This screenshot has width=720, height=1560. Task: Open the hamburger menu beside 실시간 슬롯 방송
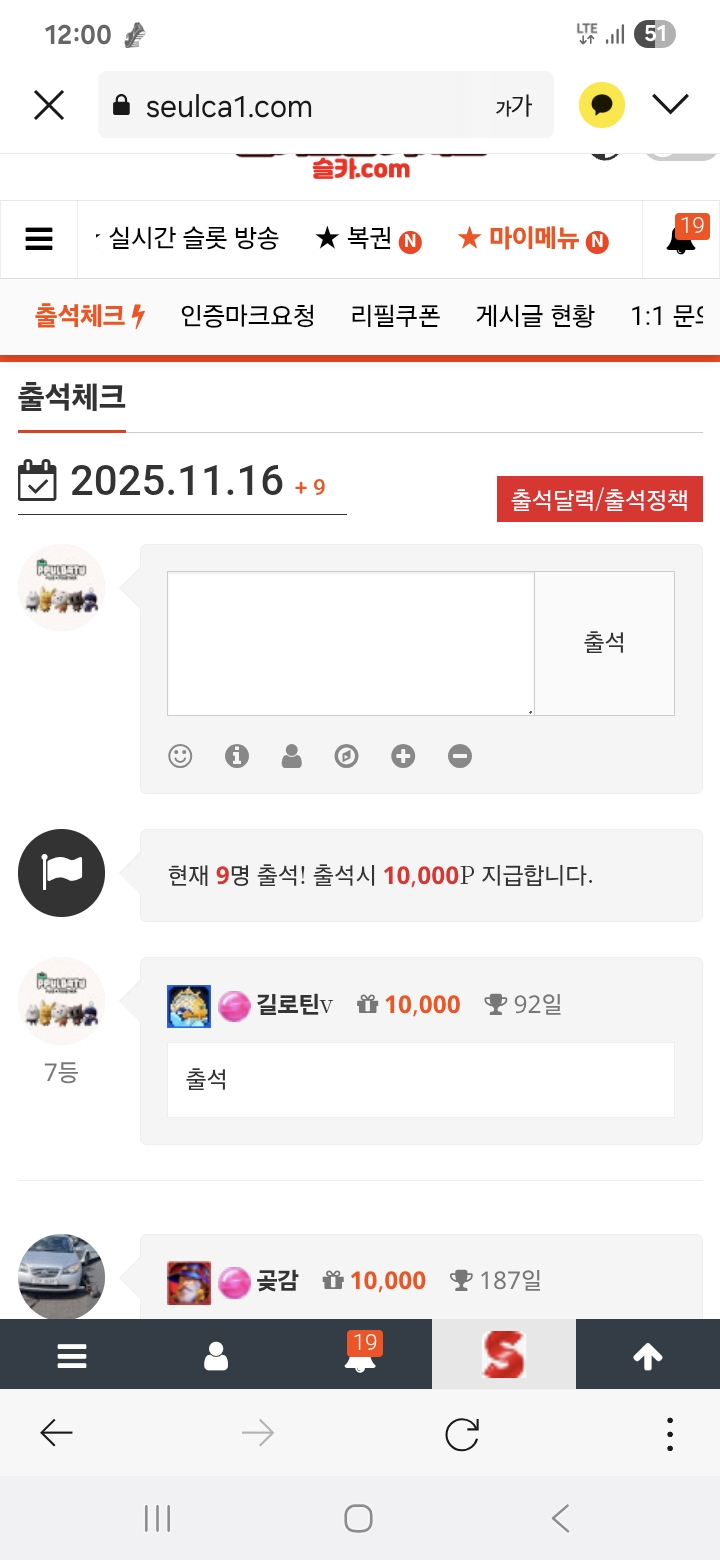pyautogui.click(x=39, y=240)
